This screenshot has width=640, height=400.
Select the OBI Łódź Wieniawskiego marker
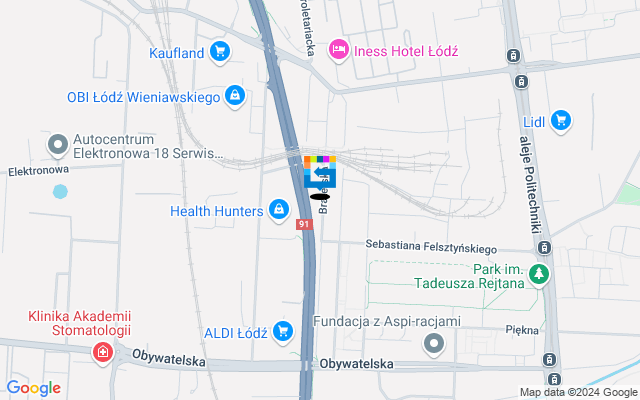[x=234, y=96]
